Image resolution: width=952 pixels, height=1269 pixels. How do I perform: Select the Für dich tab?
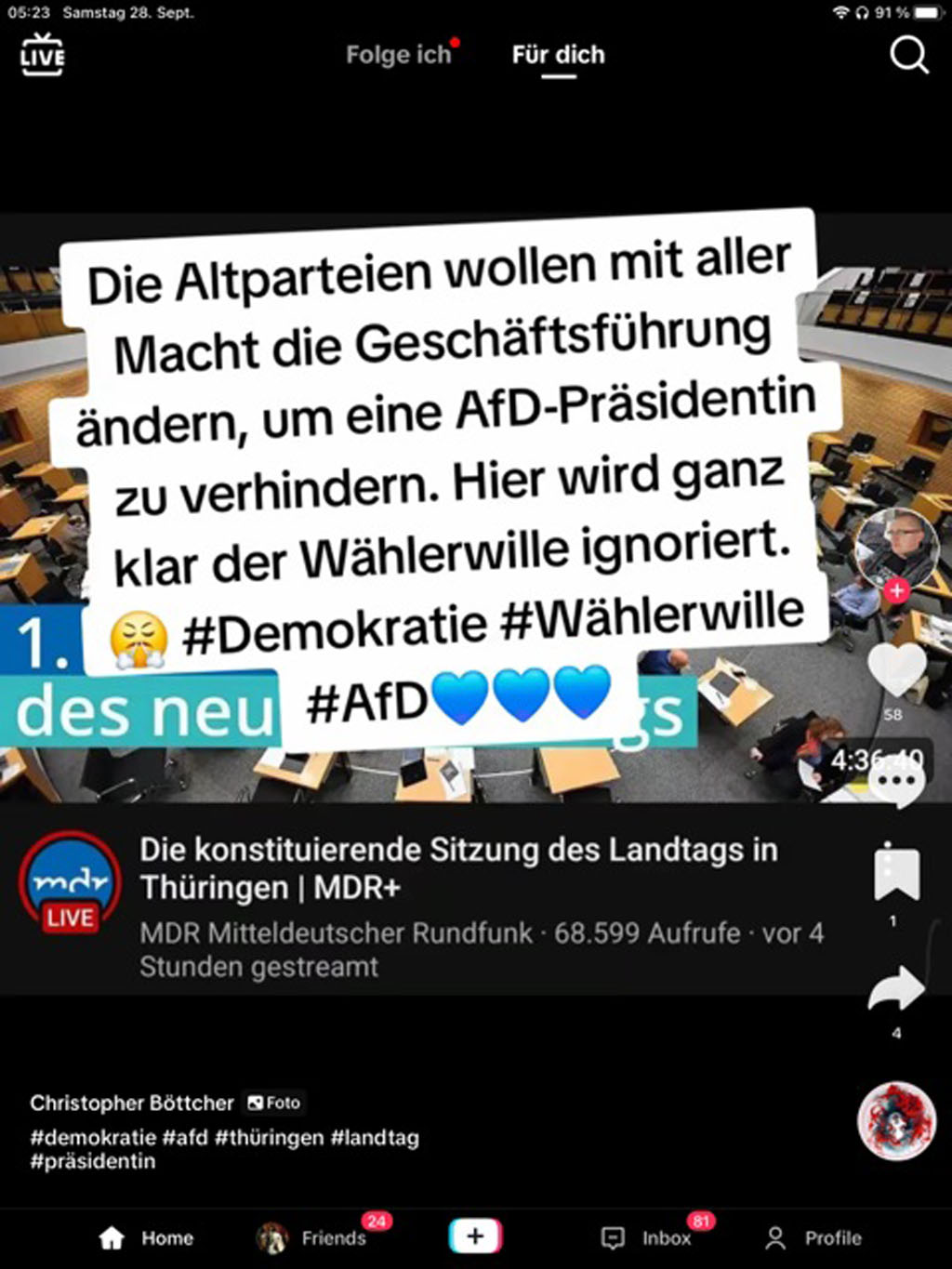558,55
